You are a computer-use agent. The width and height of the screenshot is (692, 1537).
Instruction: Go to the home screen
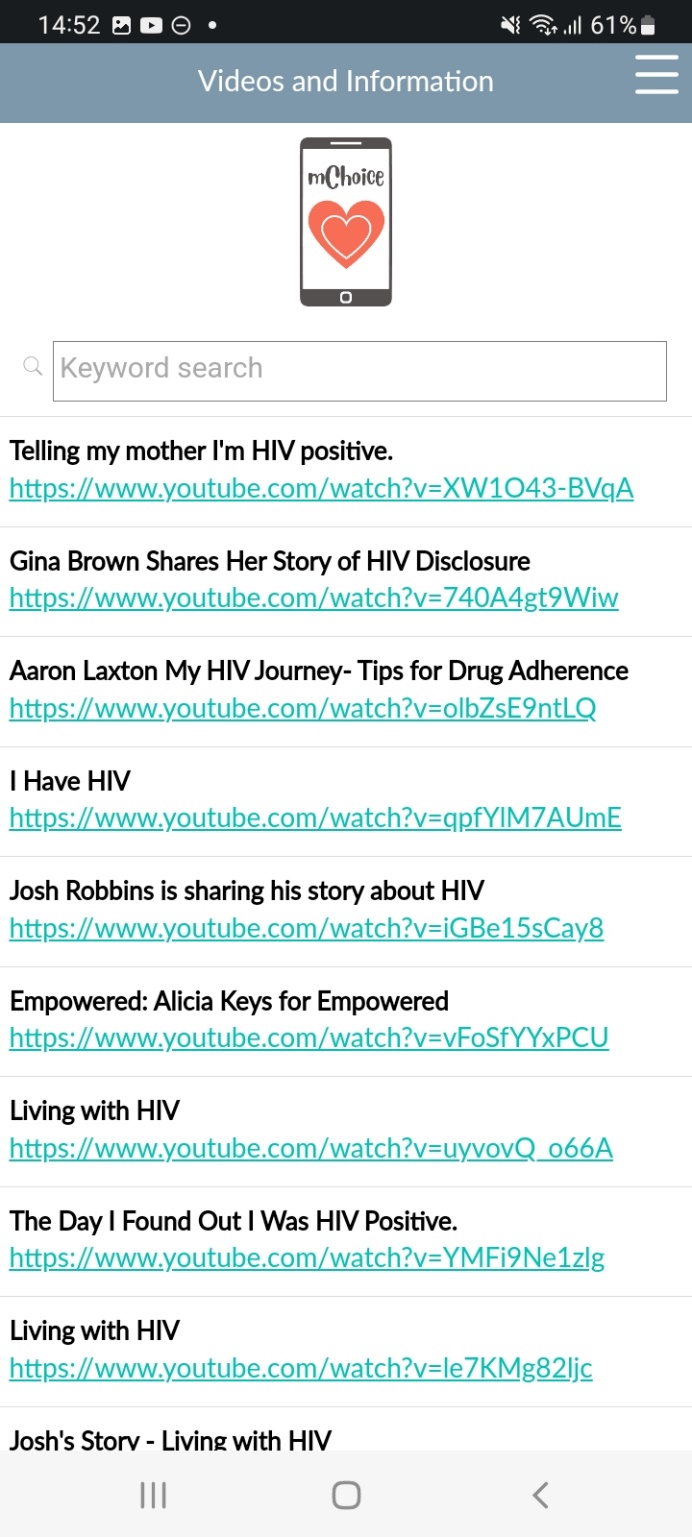[x=346, y=1495]
